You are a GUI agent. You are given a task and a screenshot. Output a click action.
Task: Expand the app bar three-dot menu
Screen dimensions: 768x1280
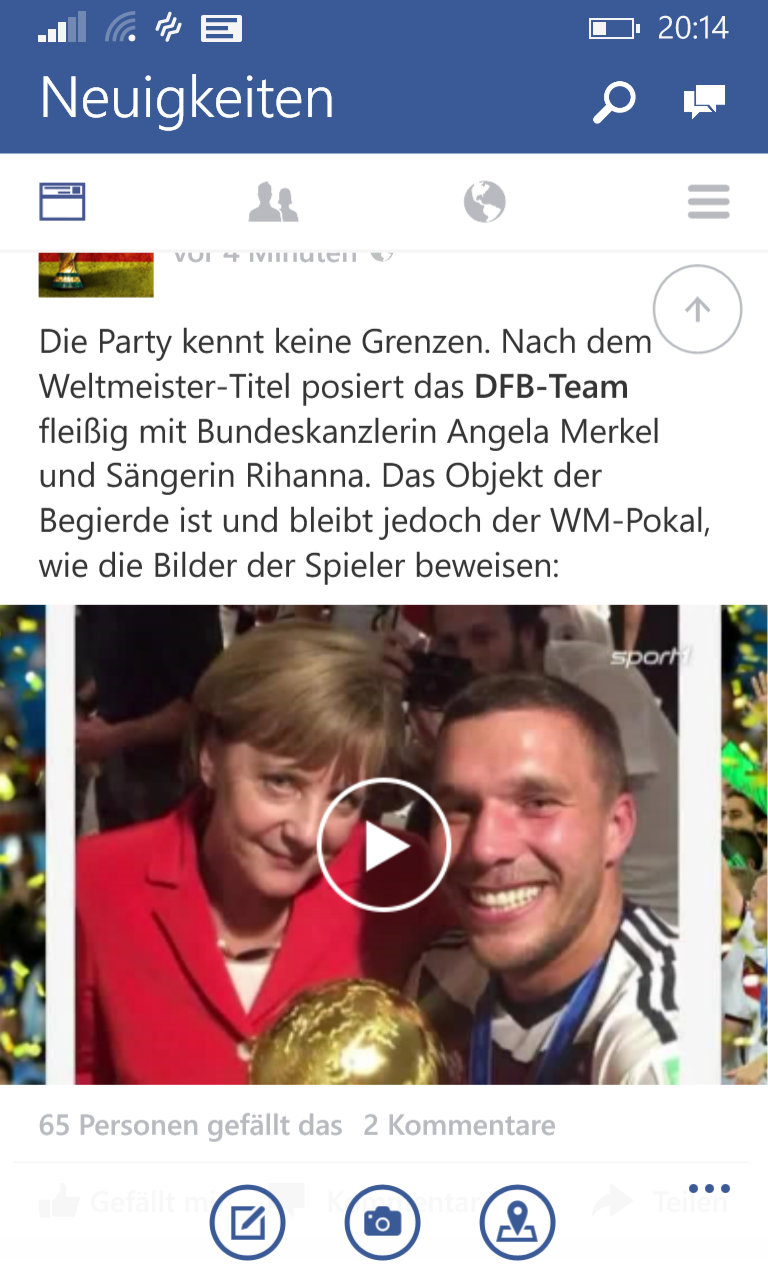click(710, 1189)
